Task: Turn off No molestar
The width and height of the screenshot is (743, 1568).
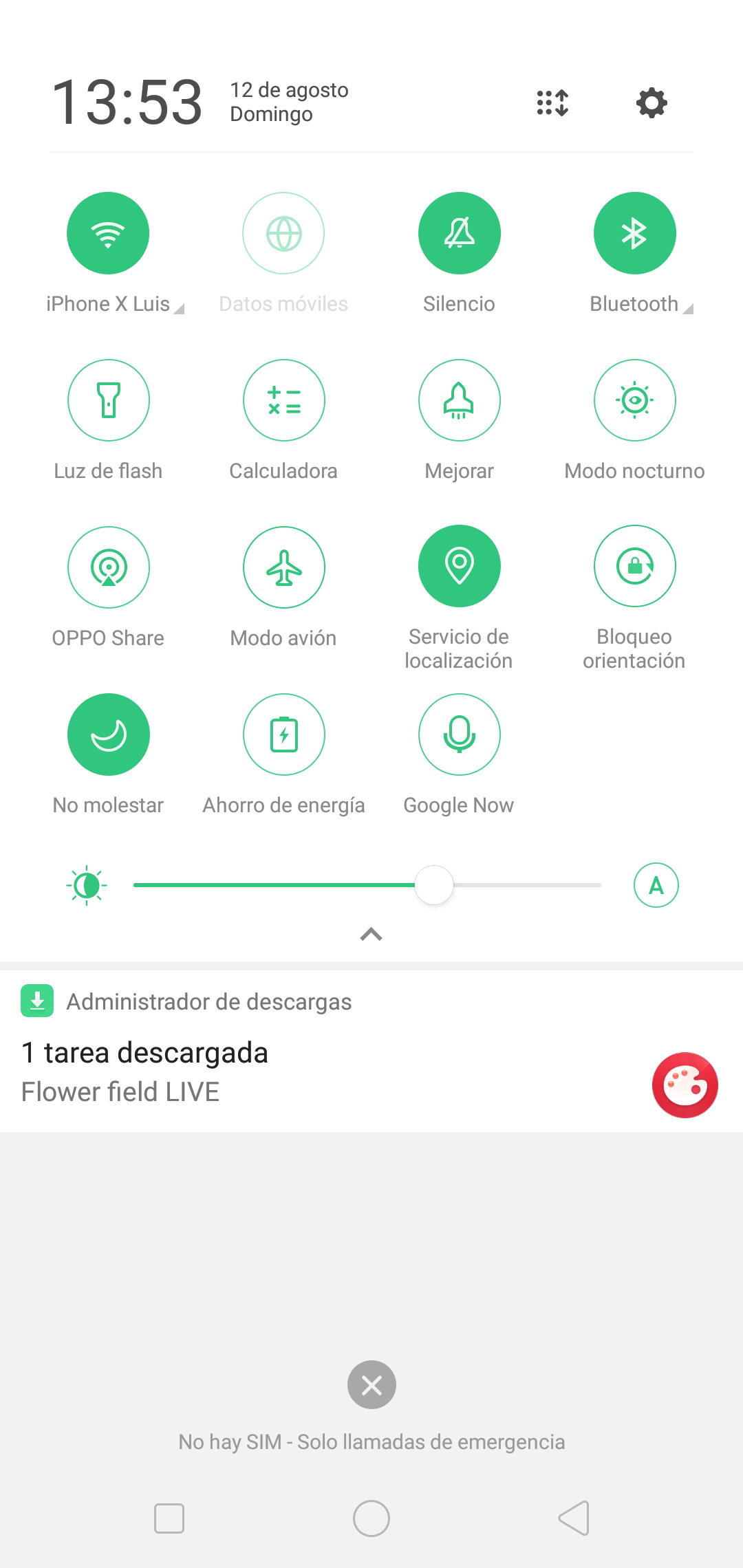Action: 108,734
